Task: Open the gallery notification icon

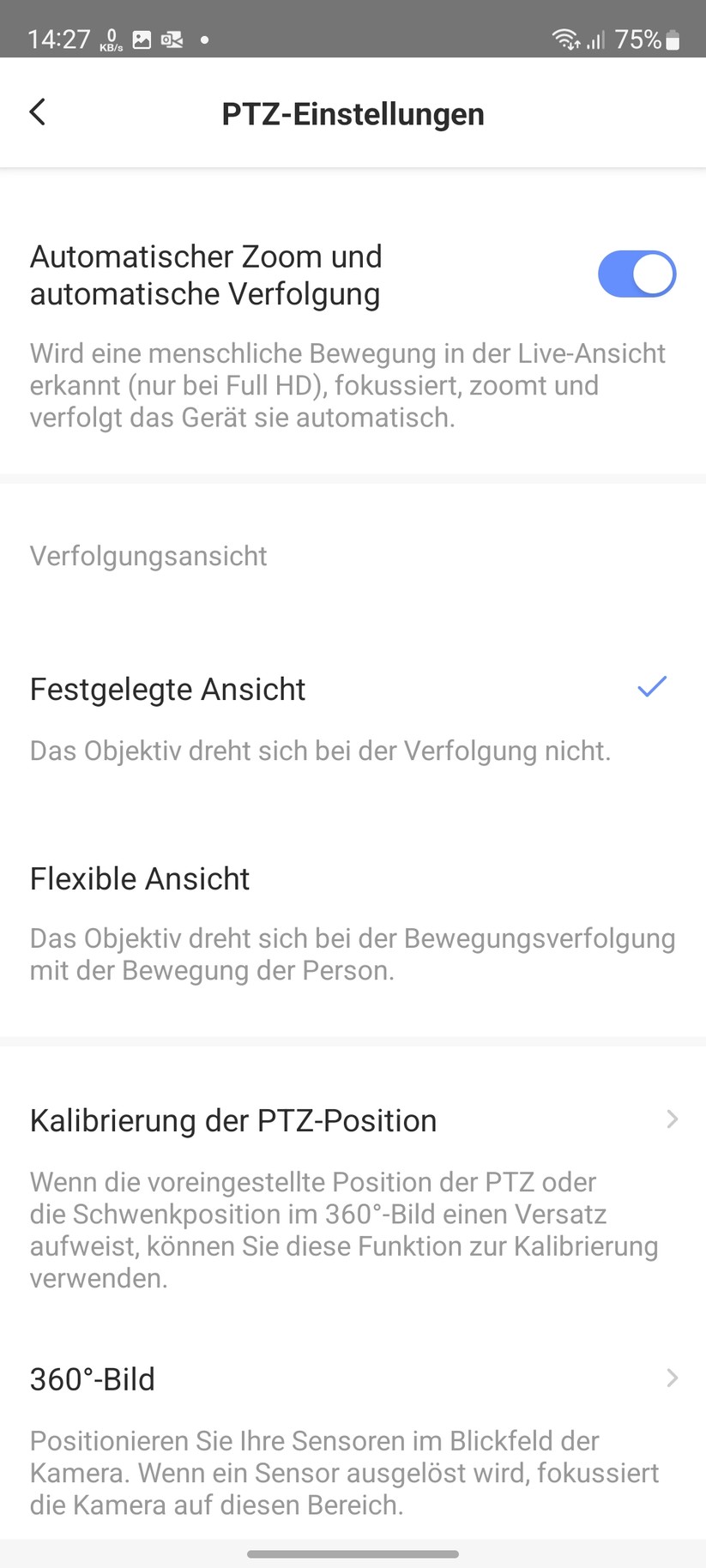Action: [142, 39]
